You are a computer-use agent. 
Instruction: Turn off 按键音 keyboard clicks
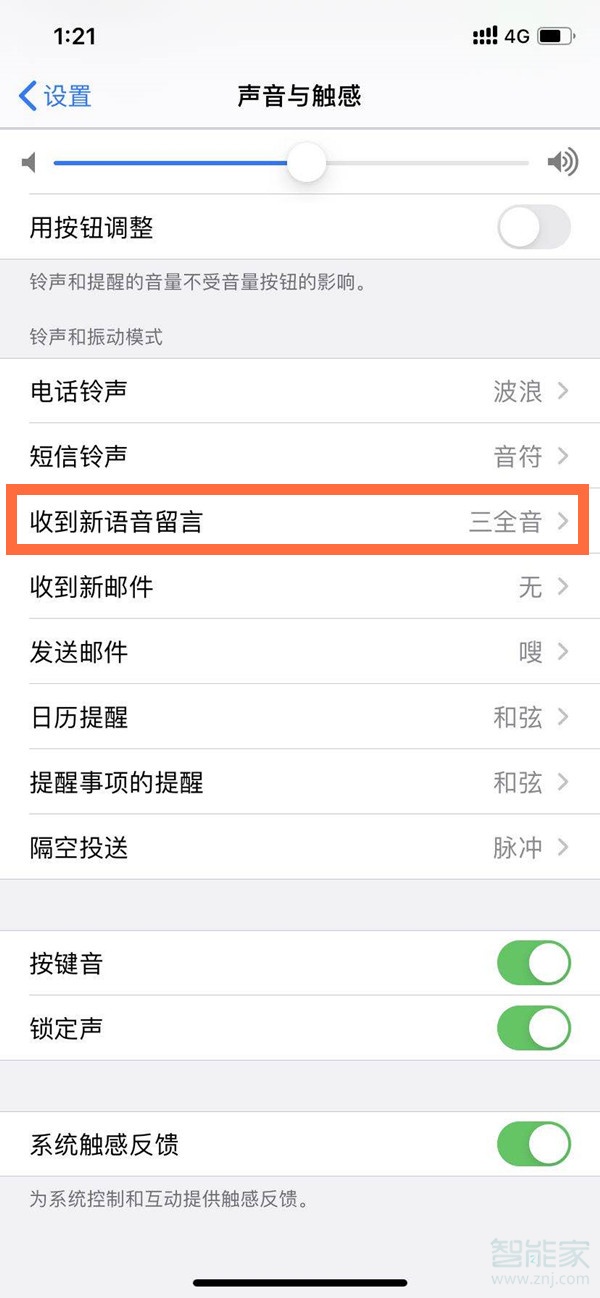click(533, 964)
